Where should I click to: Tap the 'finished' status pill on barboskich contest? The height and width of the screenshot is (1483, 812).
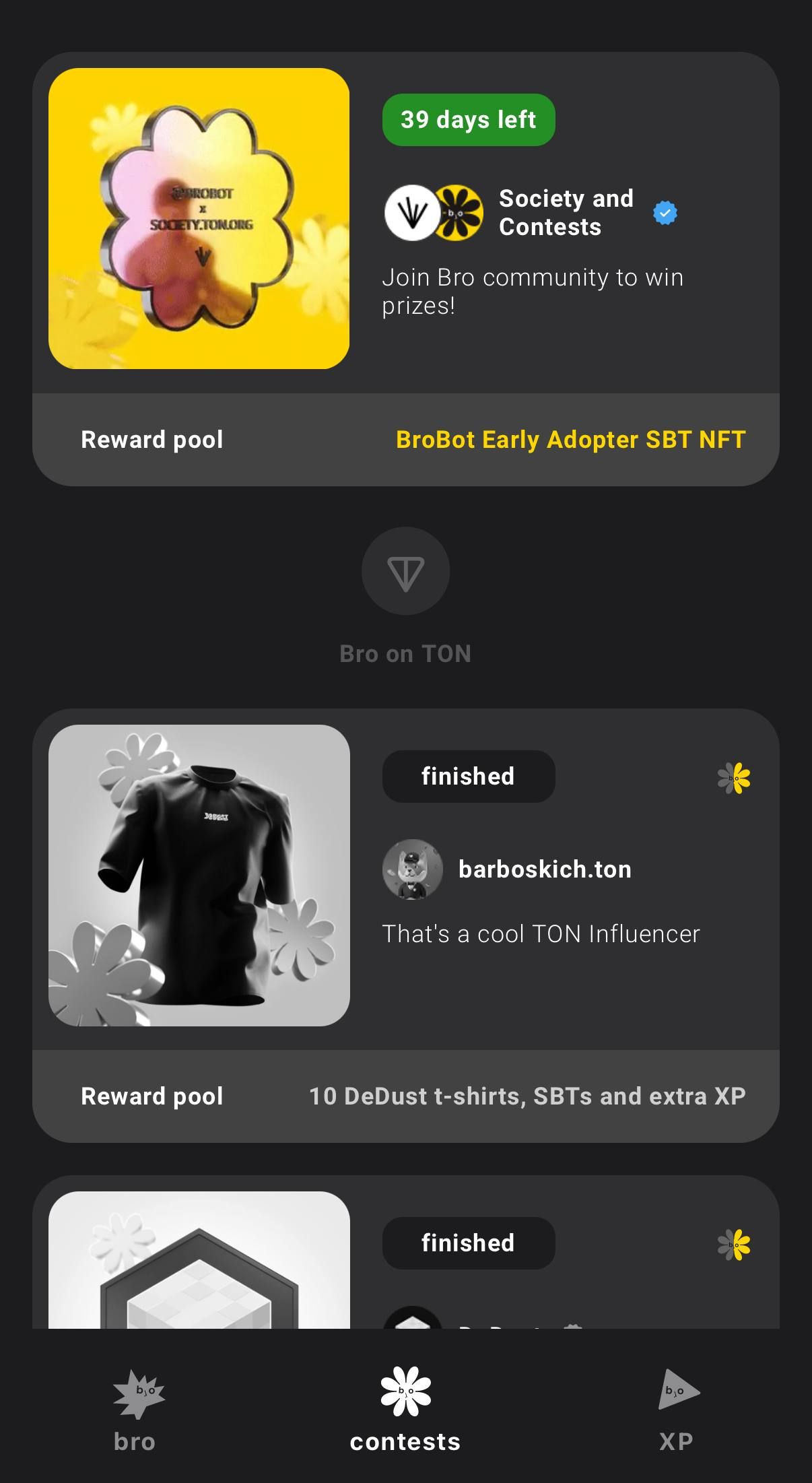(x=468, y=777)
